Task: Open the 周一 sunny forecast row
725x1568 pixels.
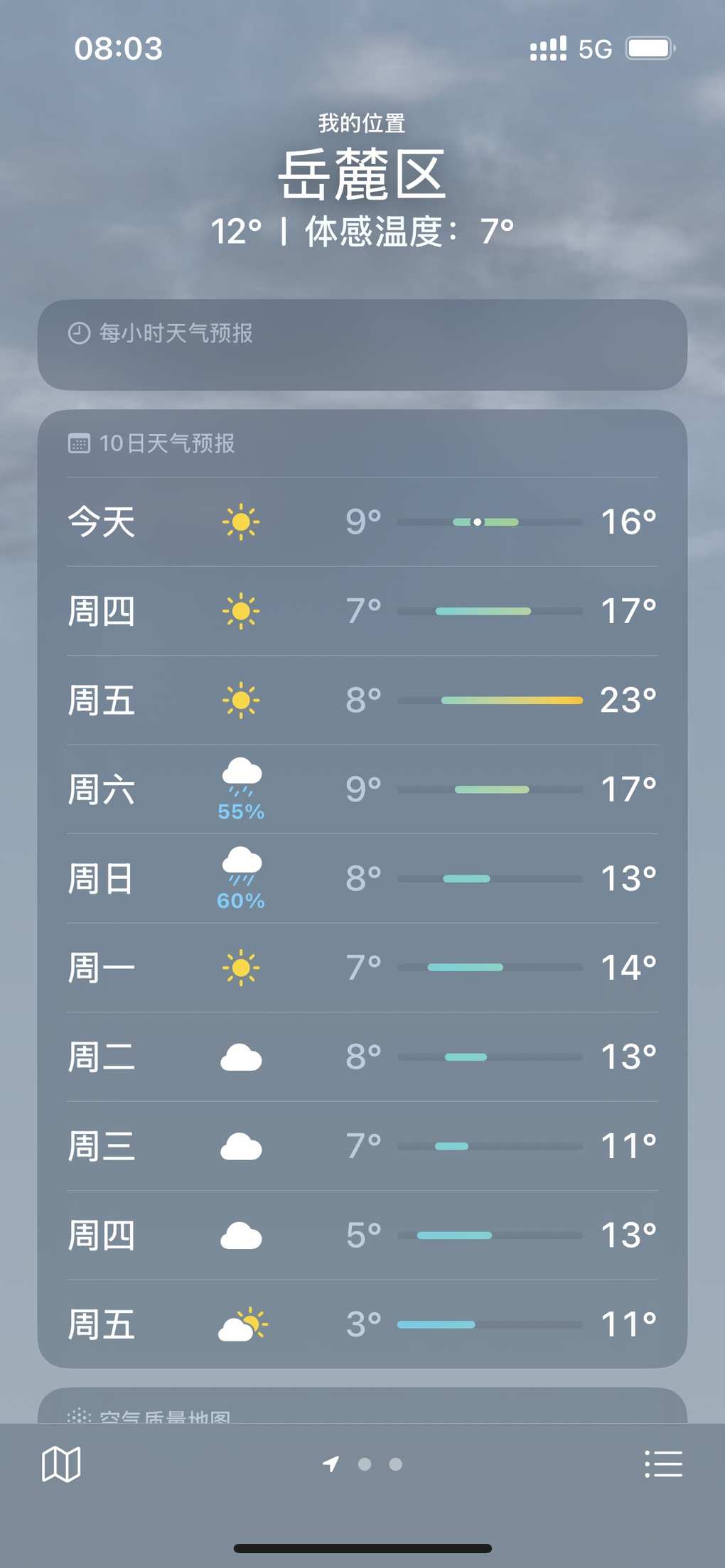Action: pos(362,968)
